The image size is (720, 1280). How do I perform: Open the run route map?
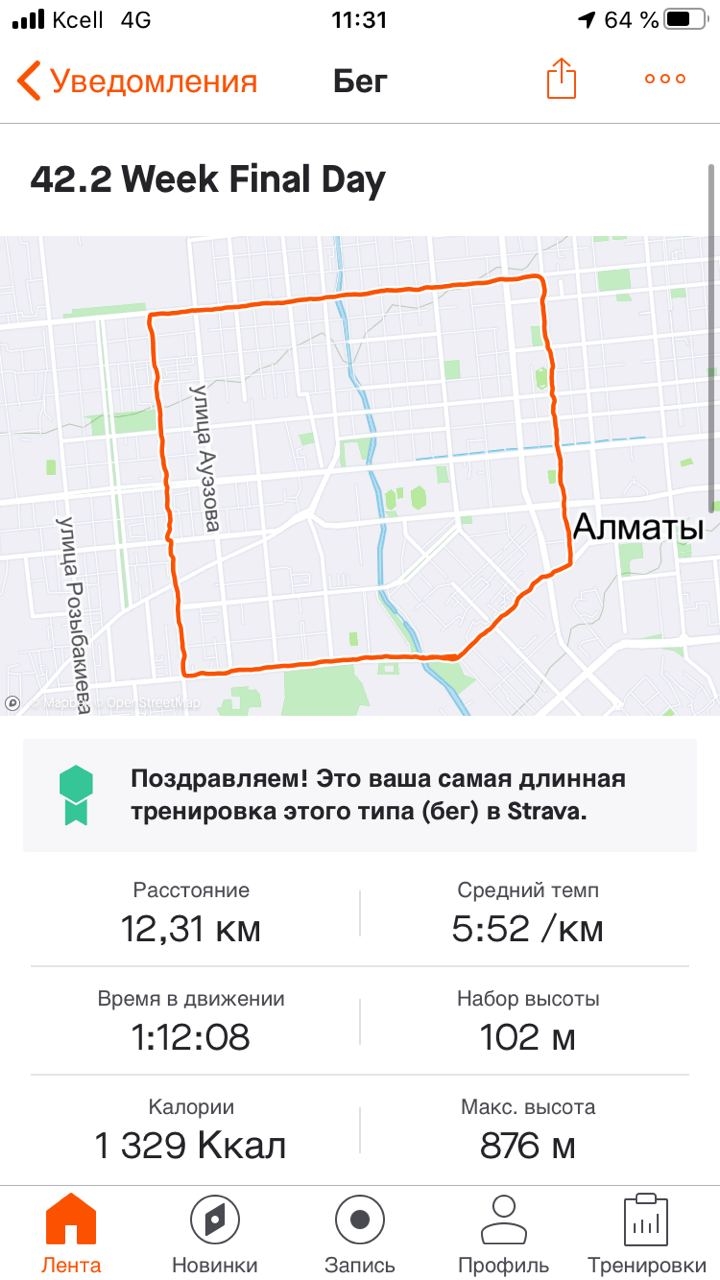[360, 475]
